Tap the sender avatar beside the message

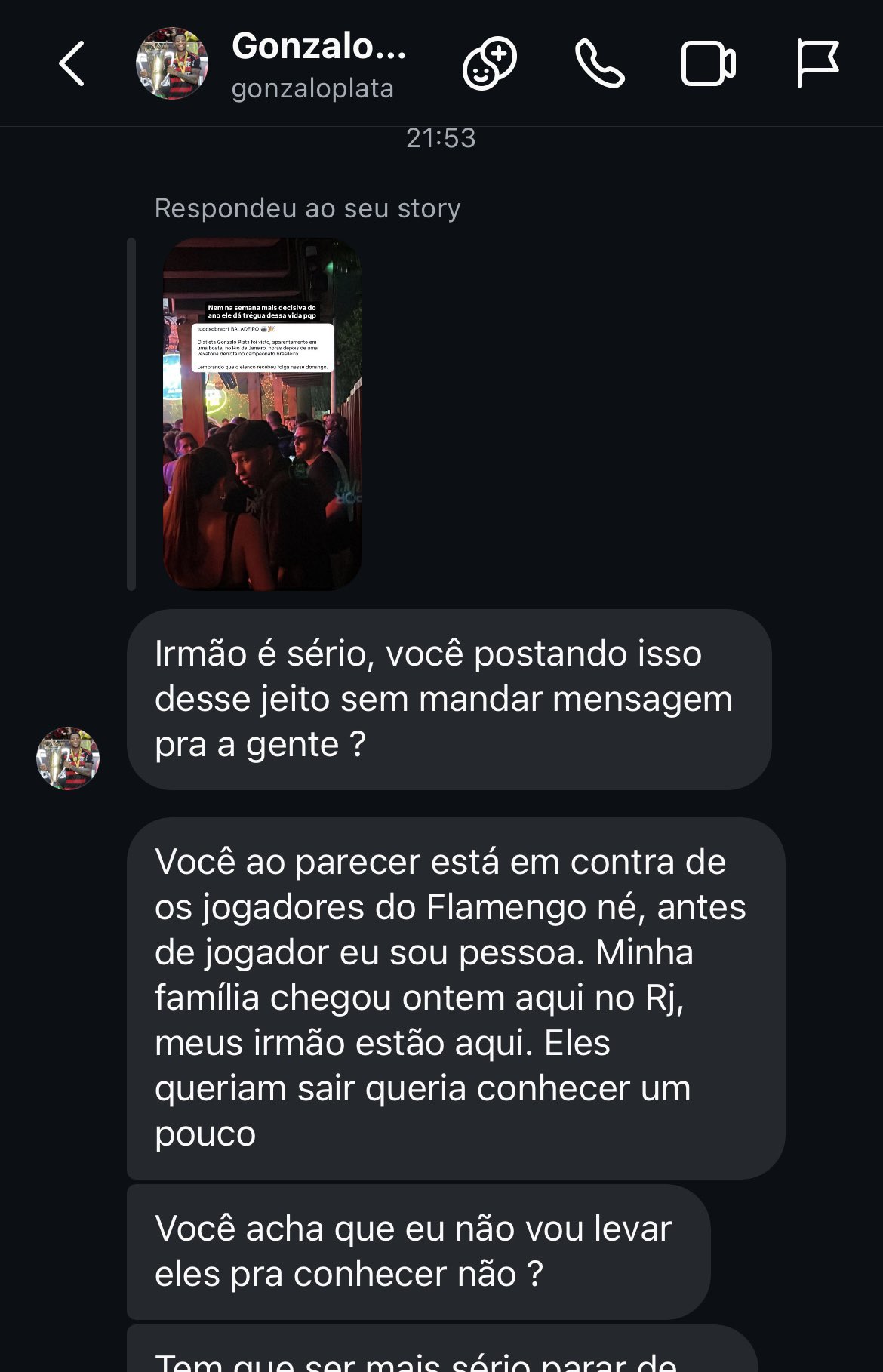tap(68, 758)
